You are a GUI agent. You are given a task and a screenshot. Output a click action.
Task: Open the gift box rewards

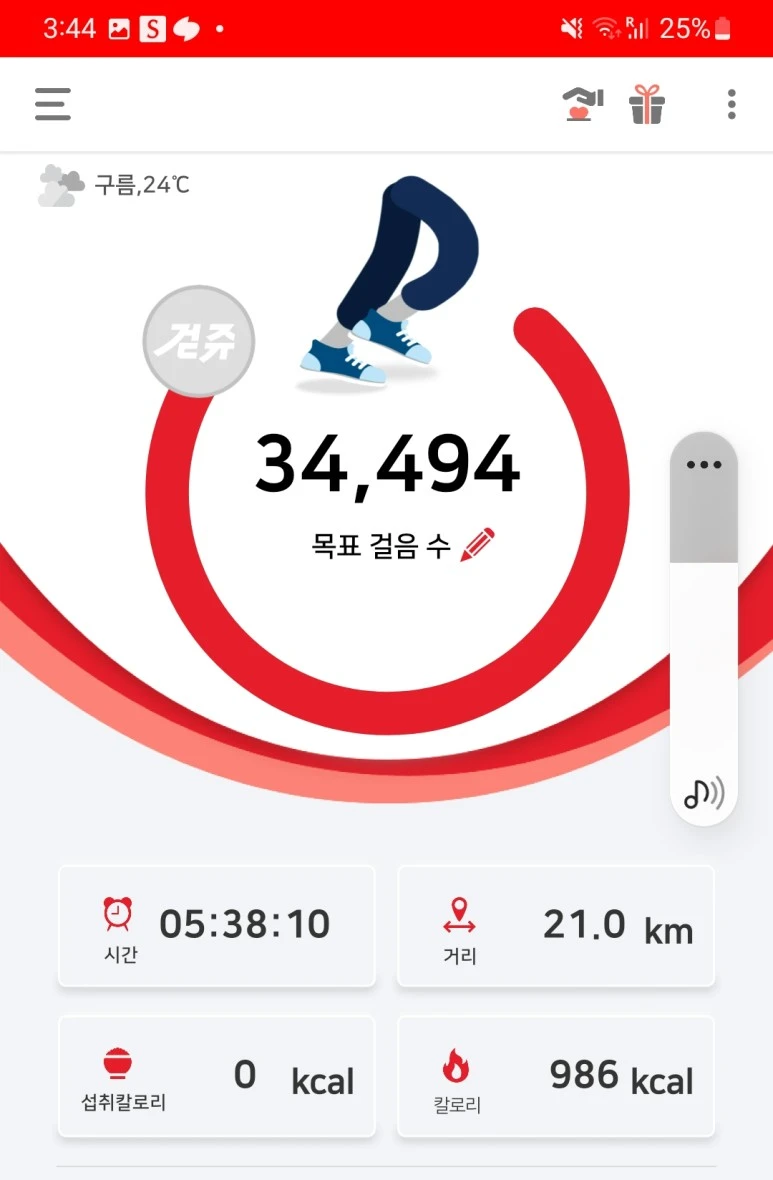coord(647,104)
